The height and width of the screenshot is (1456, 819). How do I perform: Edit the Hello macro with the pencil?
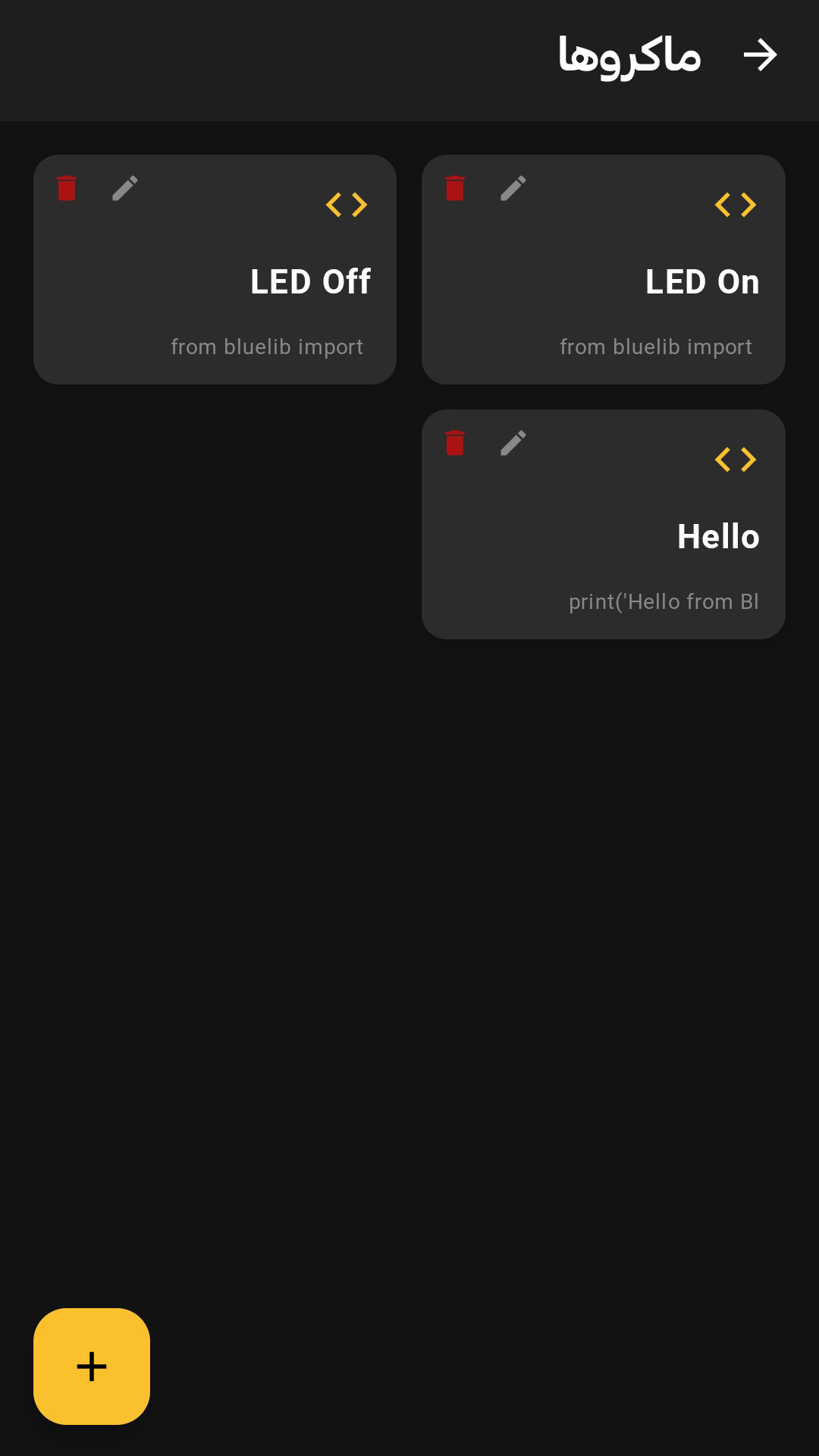[513, 443]
